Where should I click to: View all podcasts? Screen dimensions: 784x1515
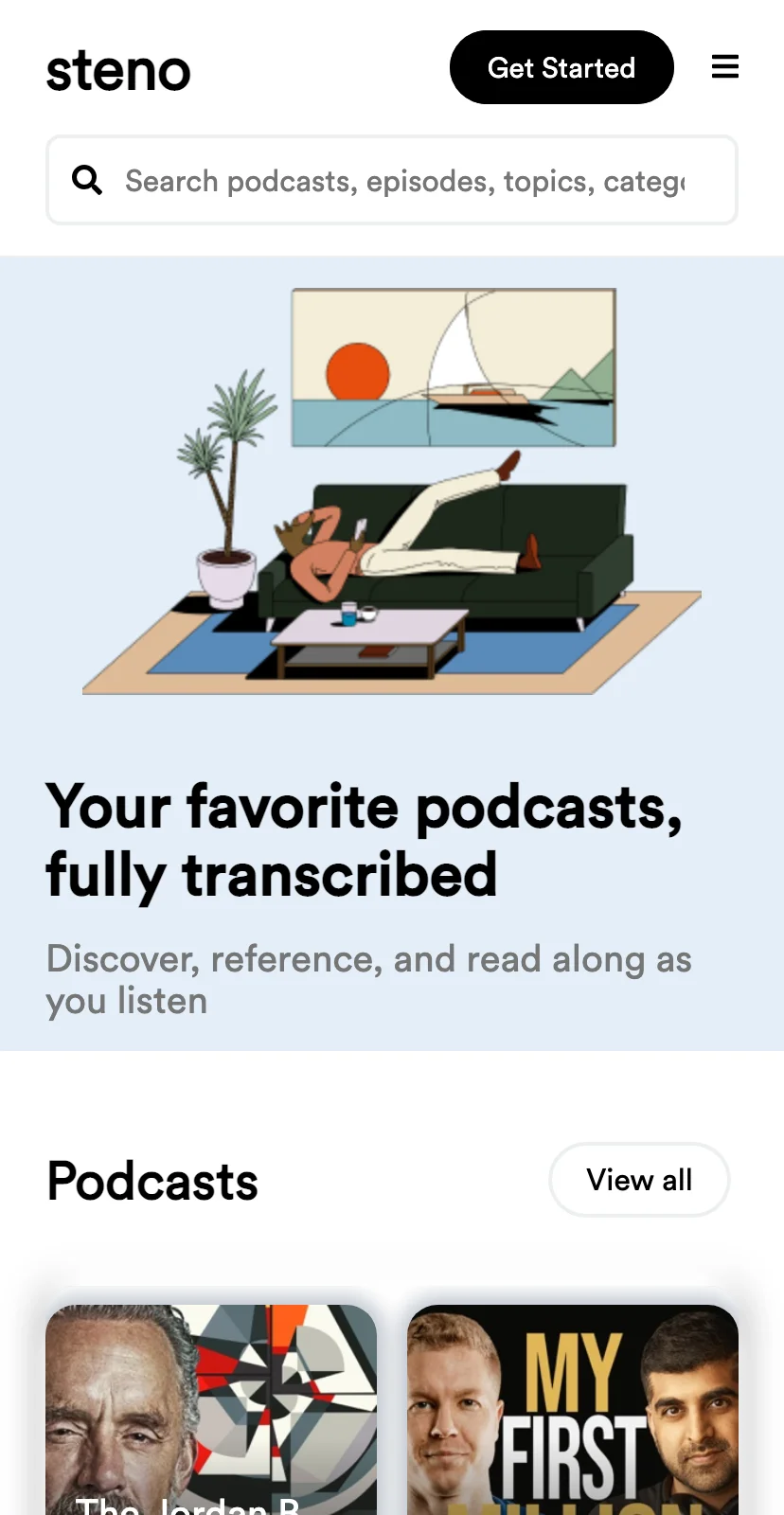(639, 1180)
